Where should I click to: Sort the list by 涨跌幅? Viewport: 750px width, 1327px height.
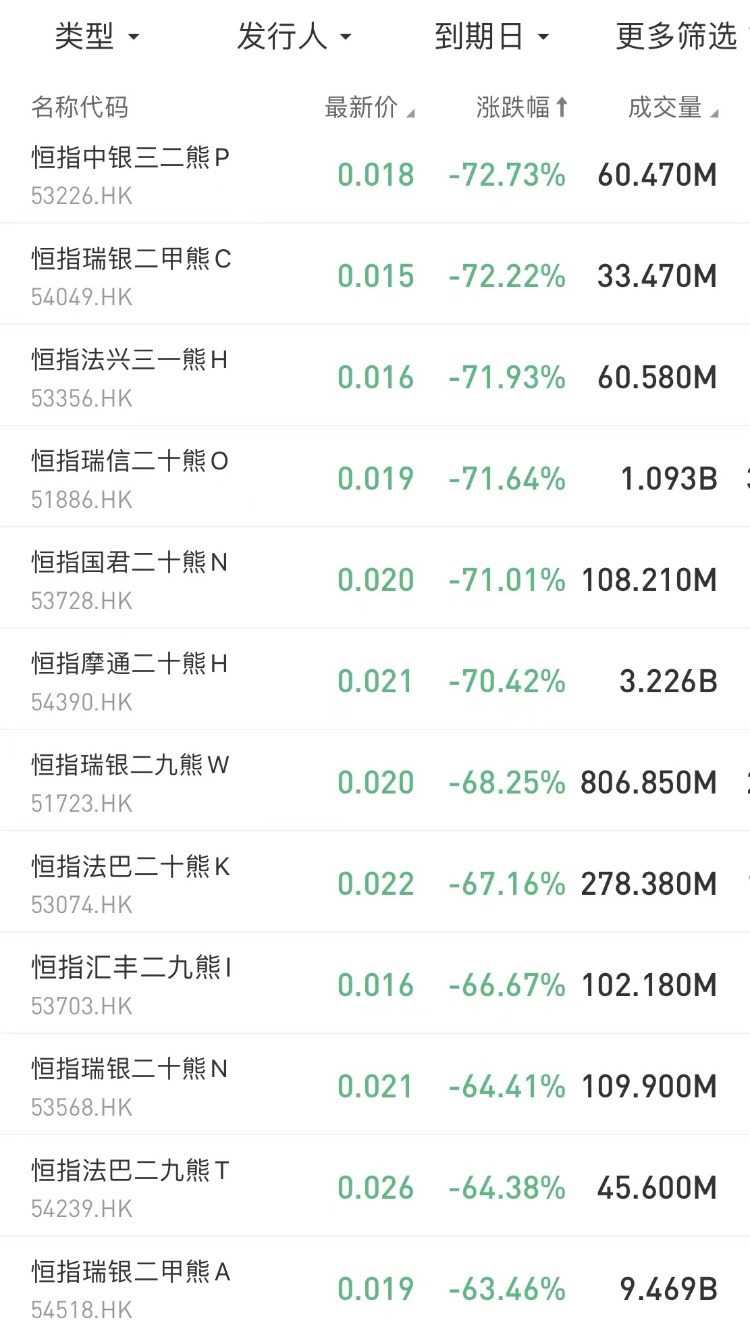[521, 108]
